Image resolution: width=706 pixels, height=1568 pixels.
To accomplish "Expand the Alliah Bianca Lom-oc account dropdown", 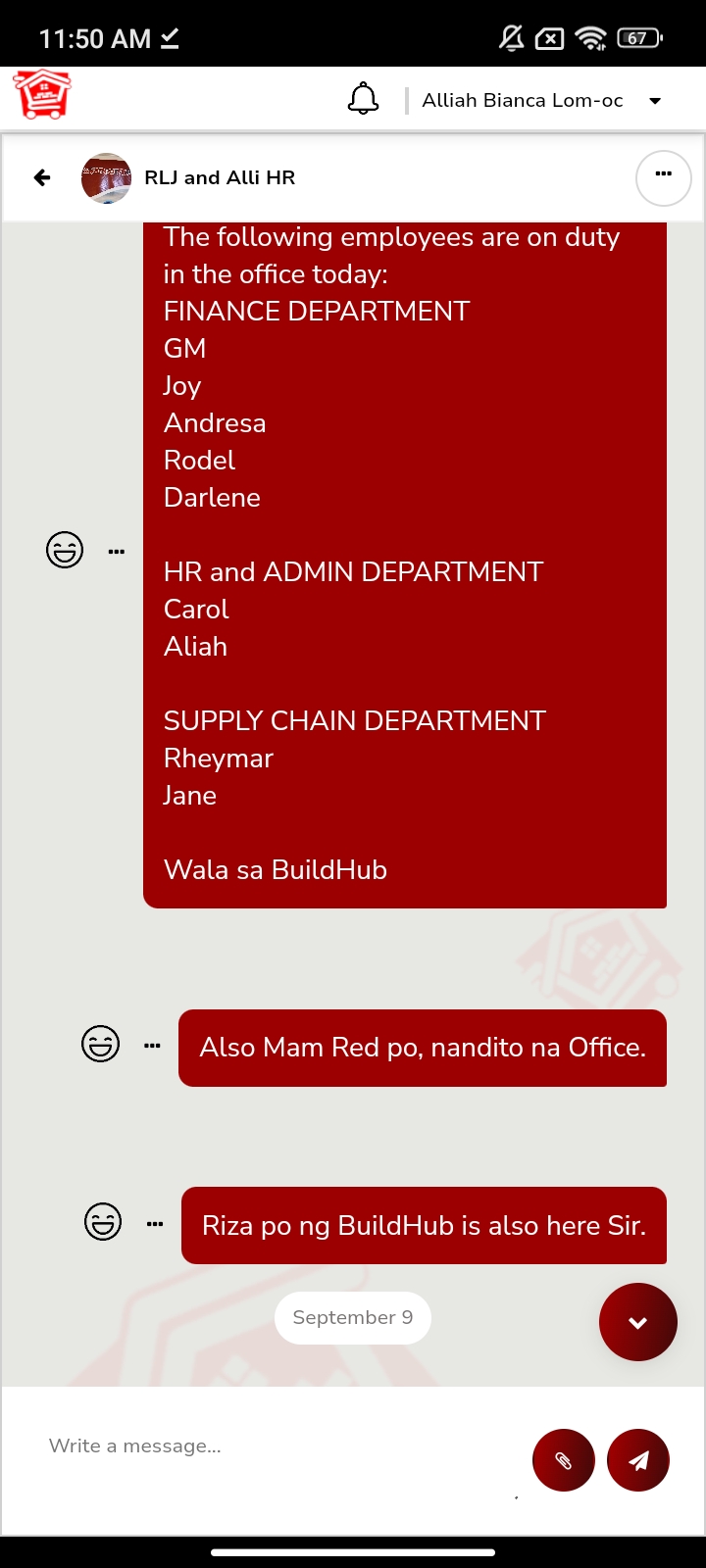I will click(x=654, y=100).
